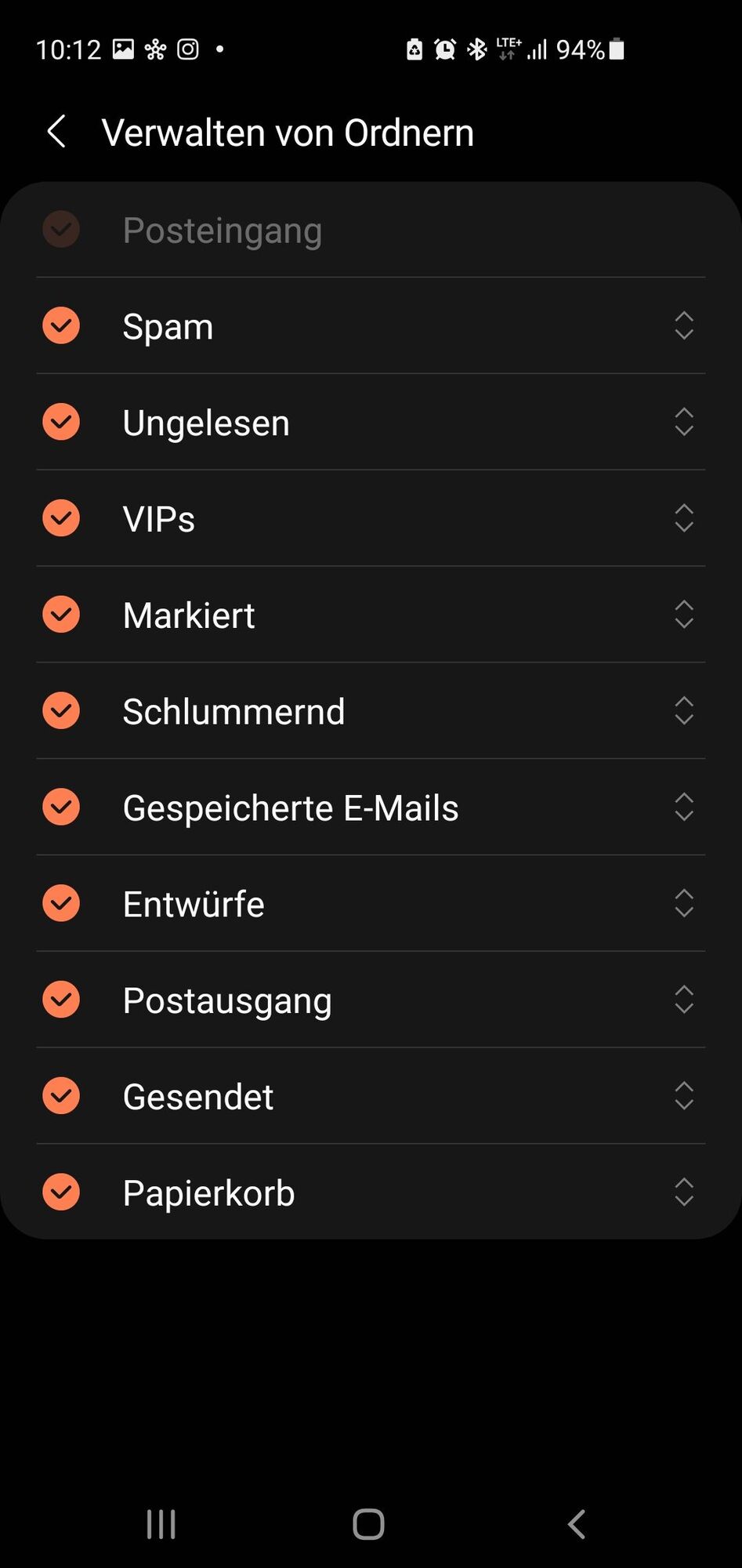Viewport: 742px width, 1568px height.
Task: Untick Gespeicherte E-Mails checkbox
Action: 61,808
